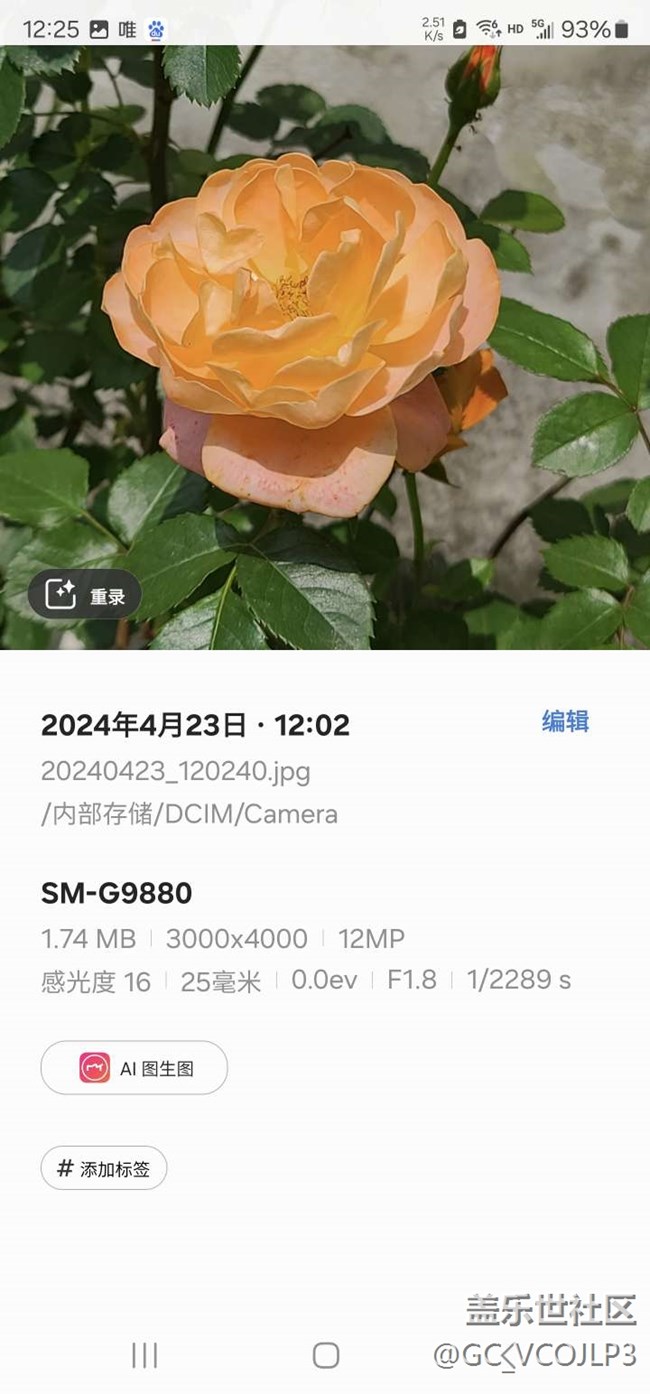
Task: Open 编辑 to edit photo details
Action: coord(565,722)
